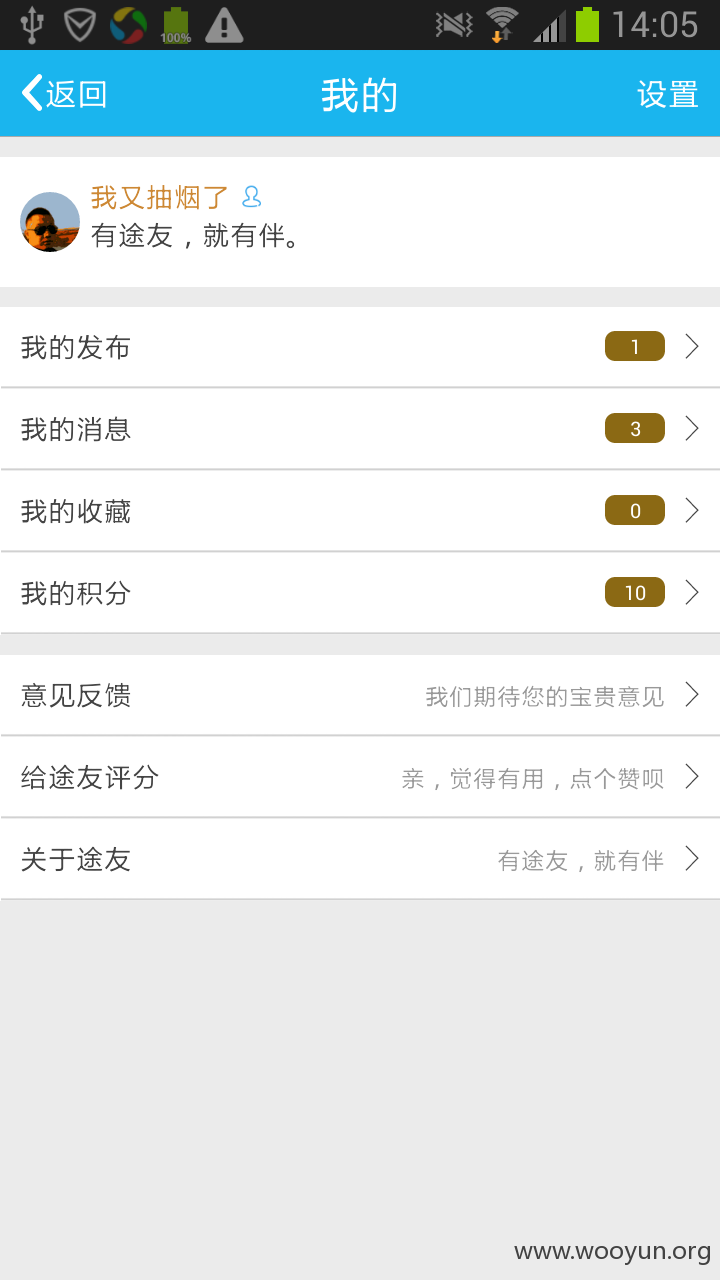Go back with the 返回 button
This screenshot has height=1280, width=720.
[64, 94]
